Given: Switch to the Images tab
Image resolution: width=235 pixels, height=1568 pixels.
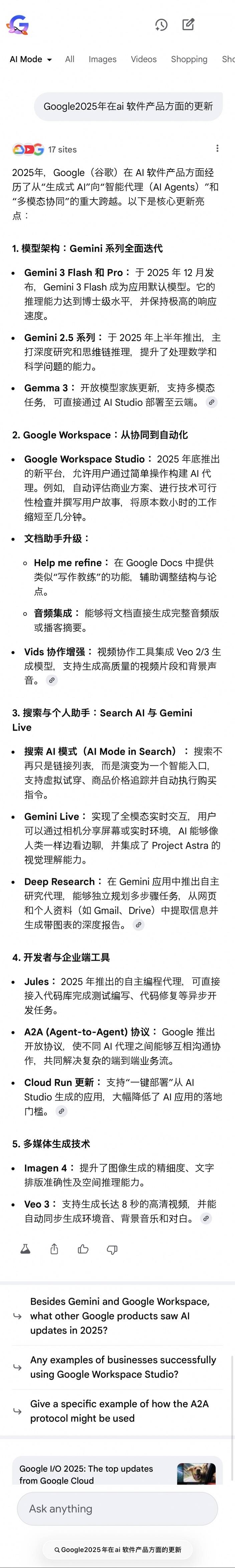Looking at the screenshot, I should click(102, 59).
